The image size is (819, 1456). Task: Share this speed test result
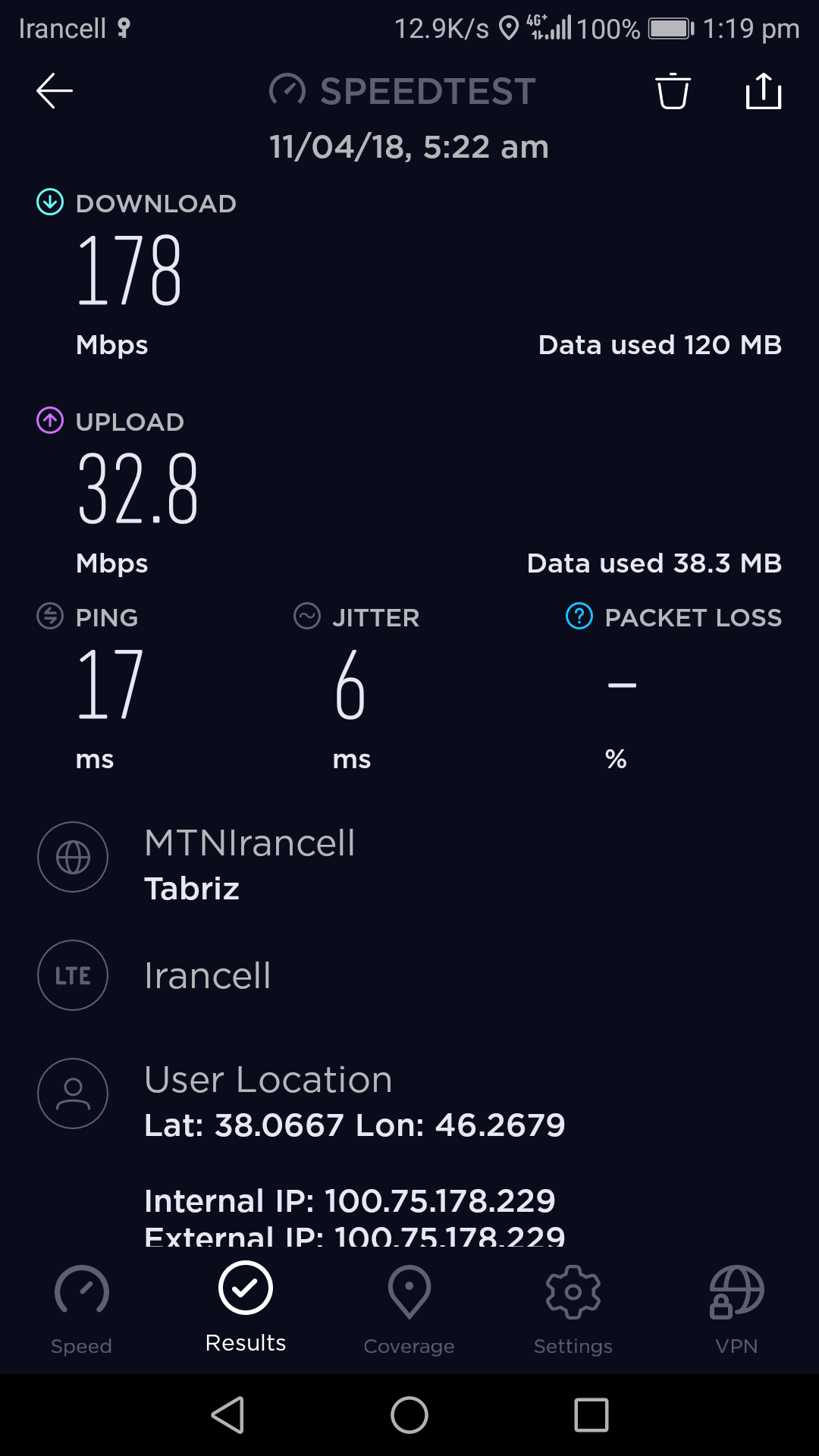764,91
